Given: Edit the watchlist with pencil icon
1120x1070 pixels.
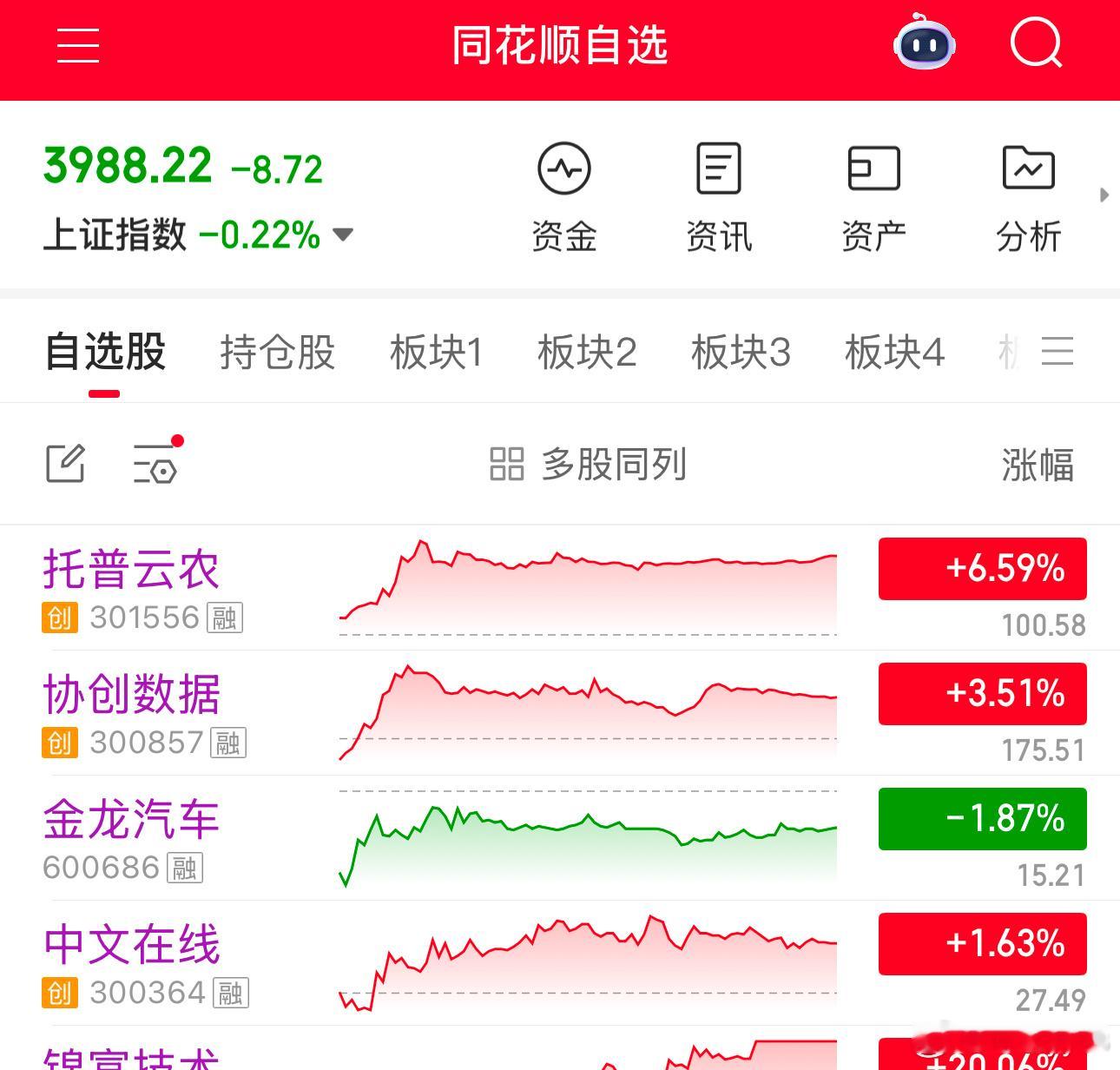Looking at the screenshot, I should (65, 464).
